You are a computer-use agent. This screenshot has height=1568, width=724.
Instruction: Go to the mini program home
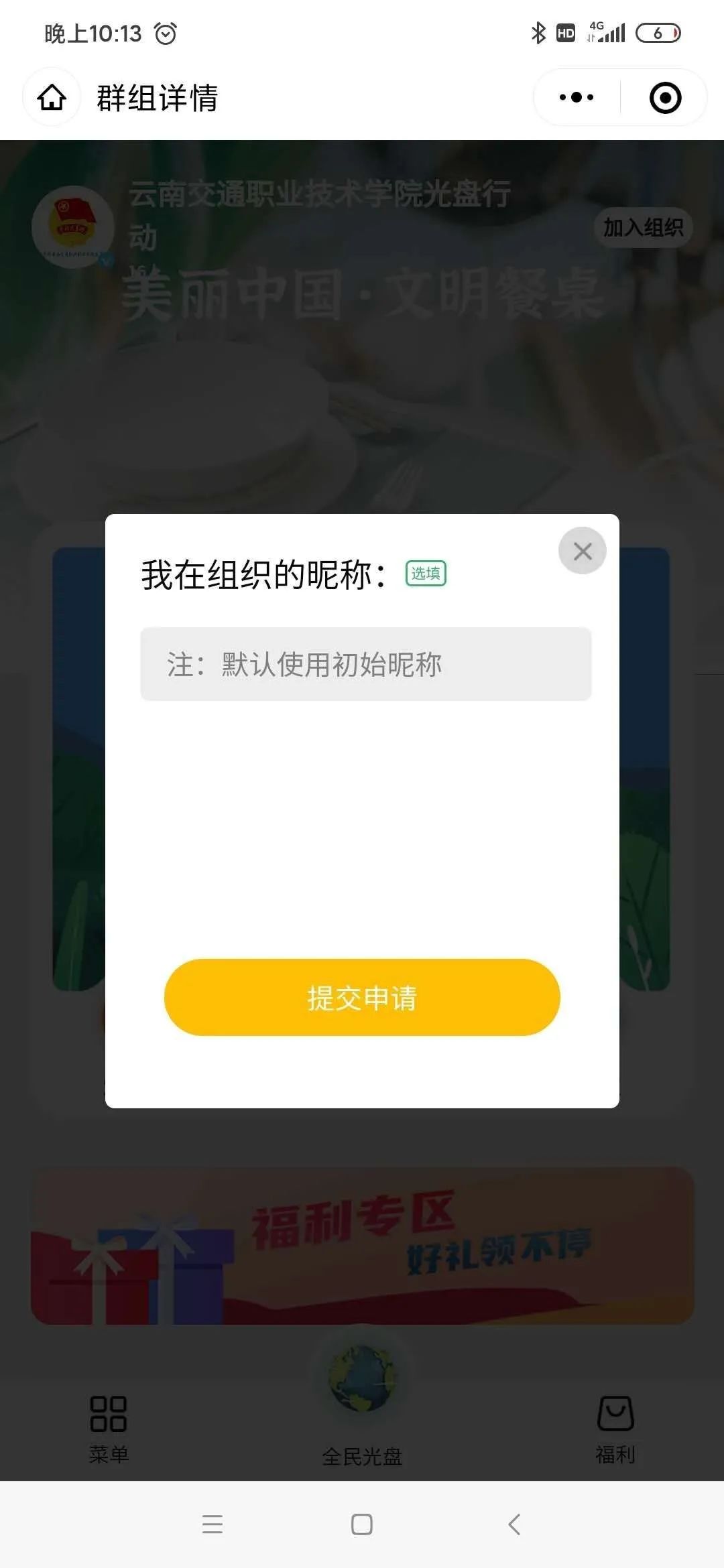click(52, 98)
